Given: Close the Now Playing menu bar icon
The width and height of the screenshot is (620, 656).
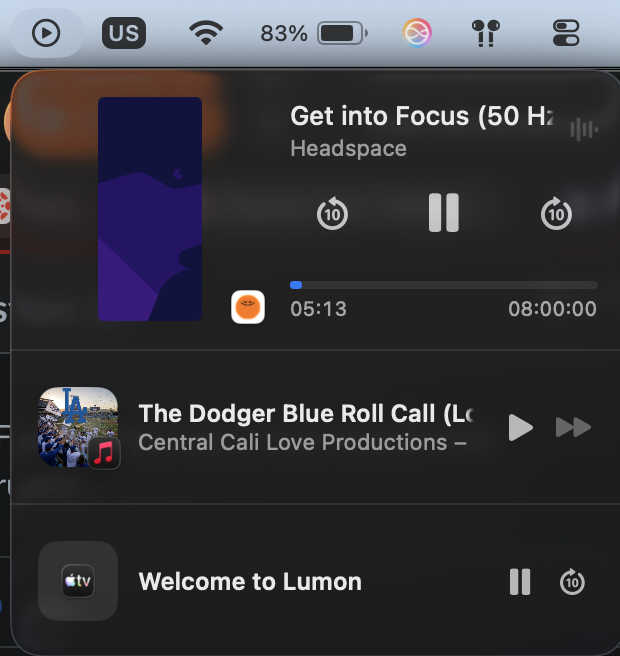Looking at the screenshot, I should 46,33.
